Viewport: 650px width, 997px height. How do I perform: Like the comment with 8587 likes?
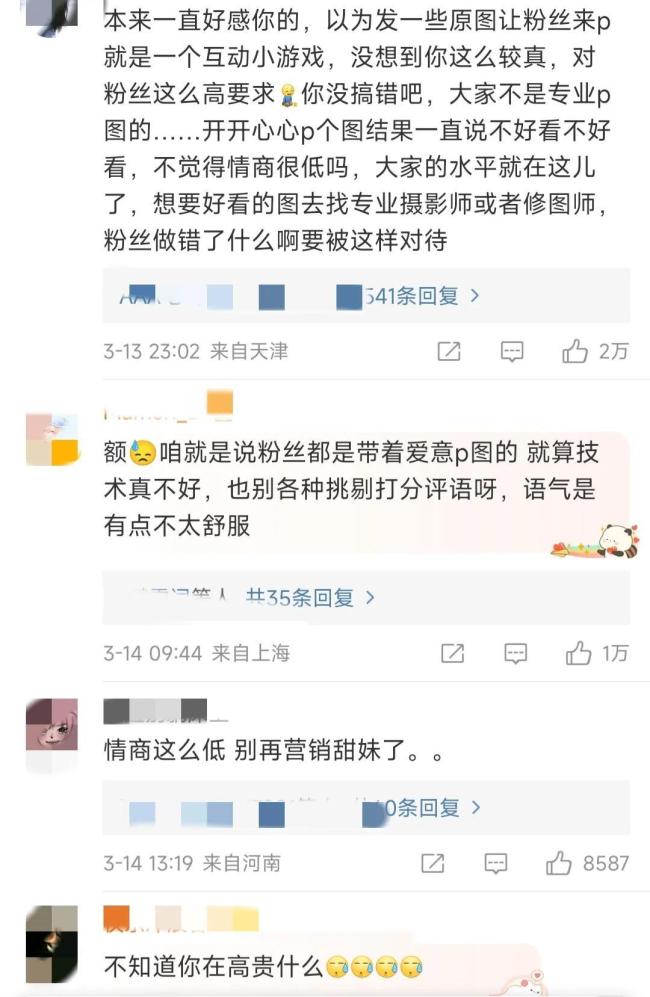click(558, 862)
